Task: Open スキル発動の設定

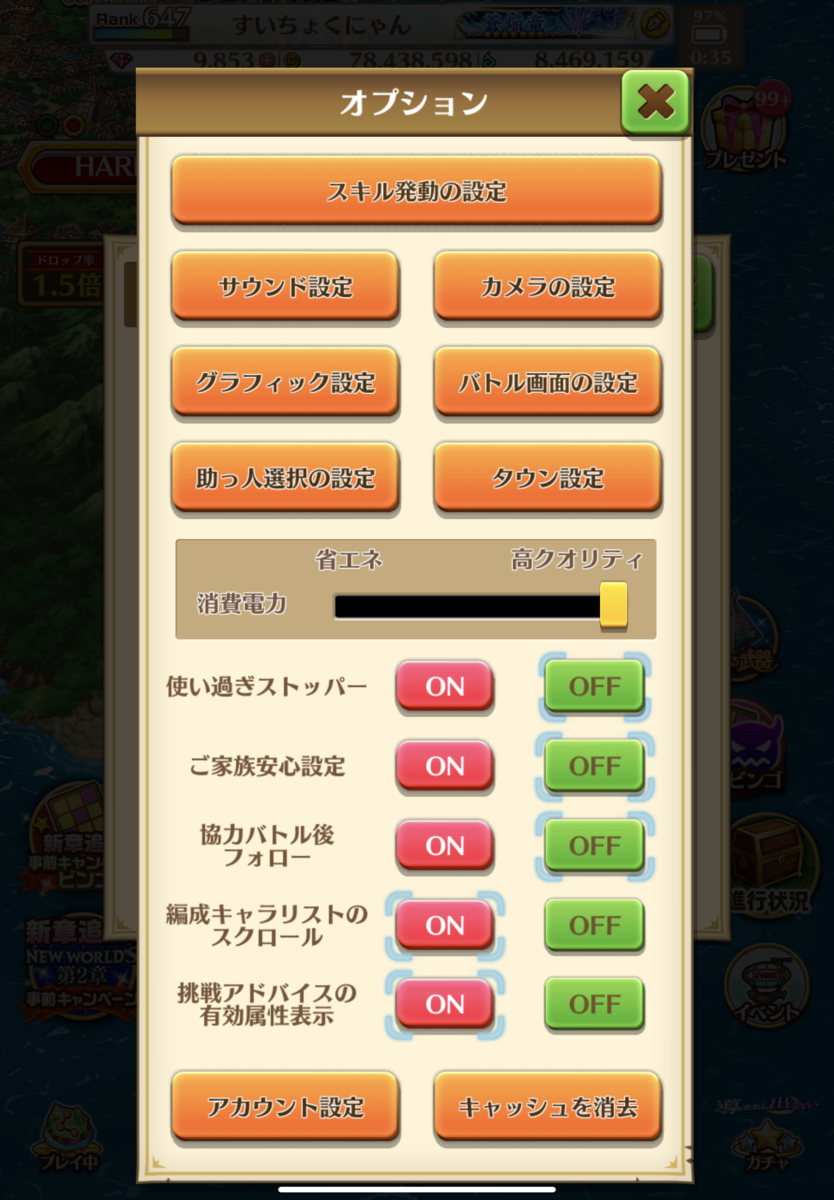Action: pyautogui.click(x=416, y=190)
